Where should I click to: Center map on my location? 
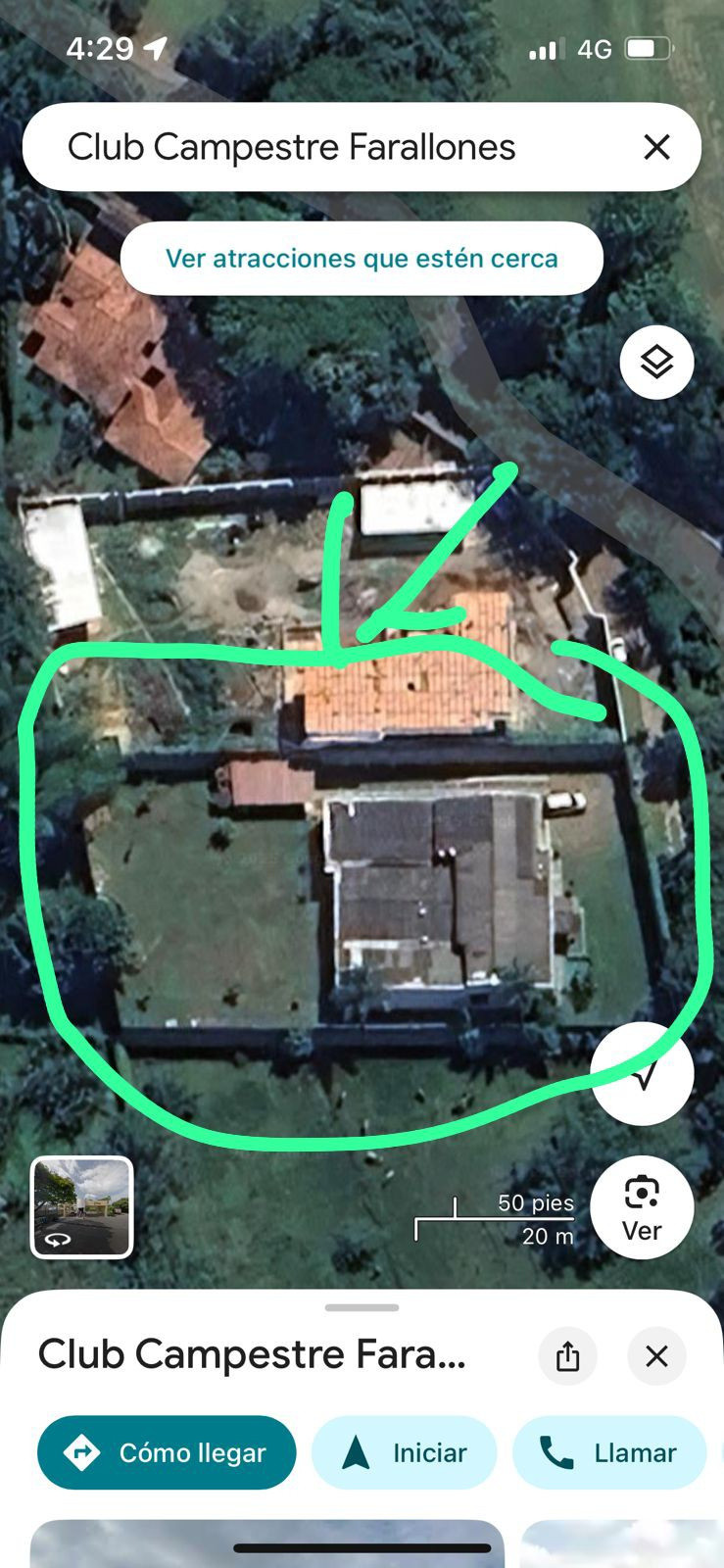pyautogui.click(x=643, y=1074)
